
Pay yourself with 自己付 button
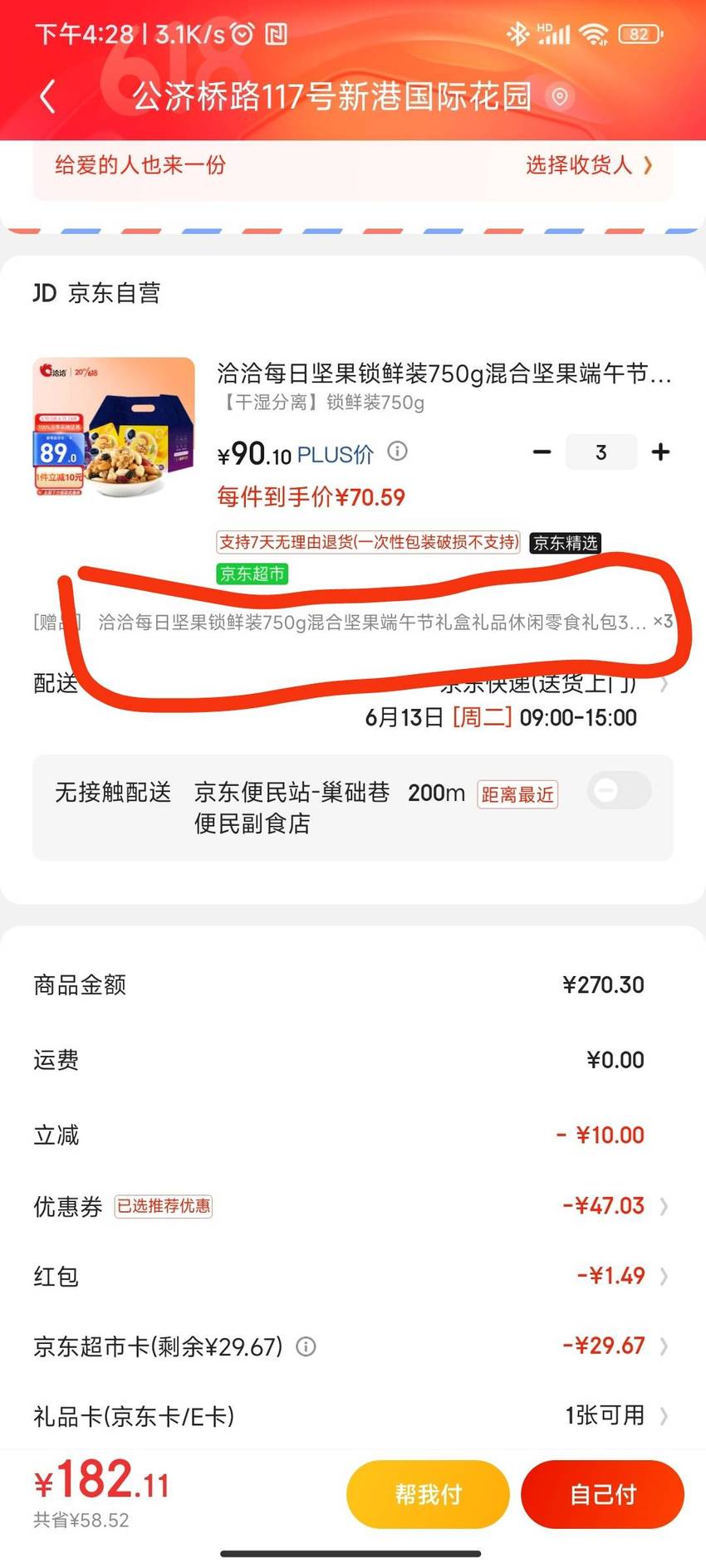point(602,1494)
